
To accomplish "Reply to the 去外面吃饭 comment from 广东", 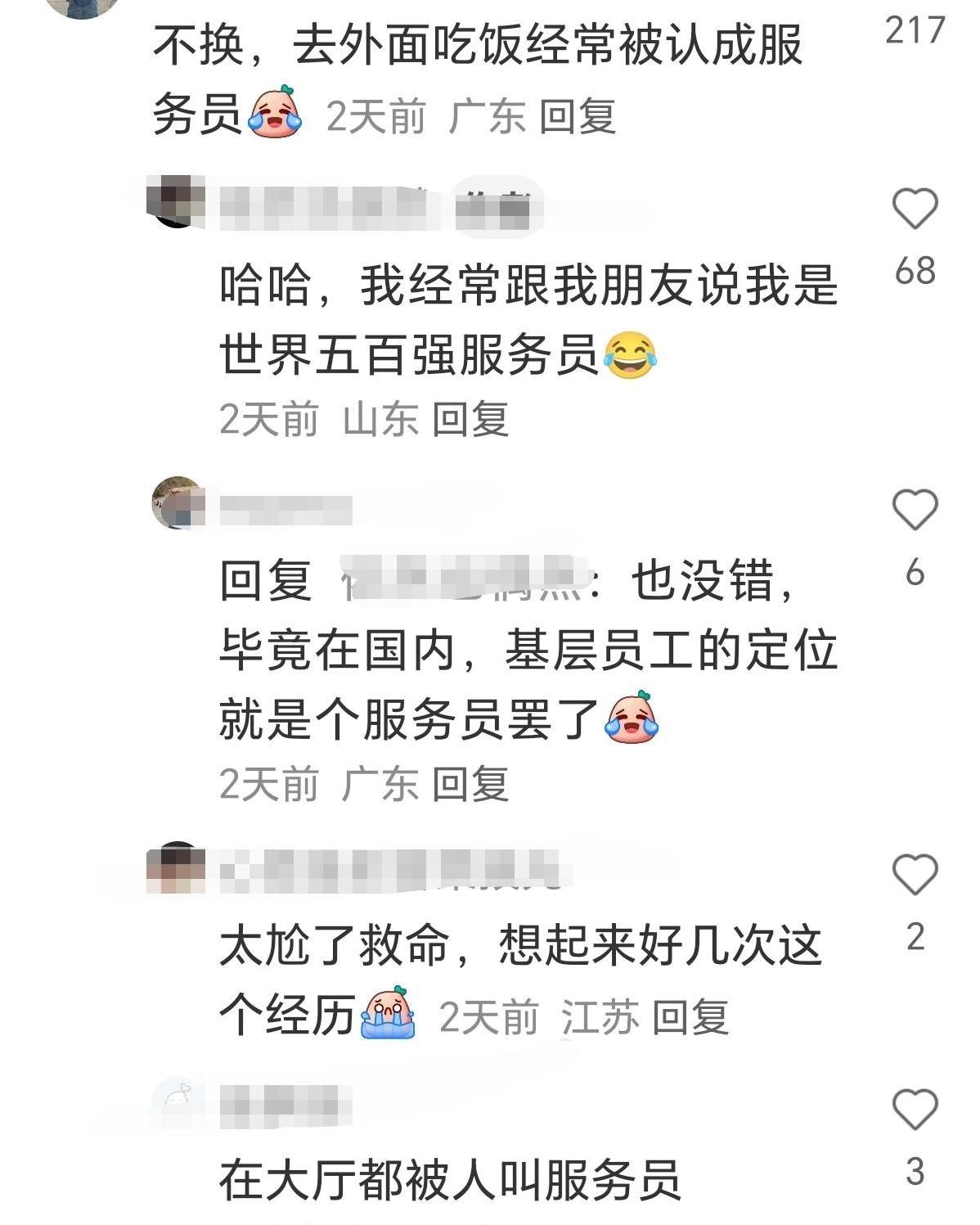I will pyautogui.click(x=578, y=116).
